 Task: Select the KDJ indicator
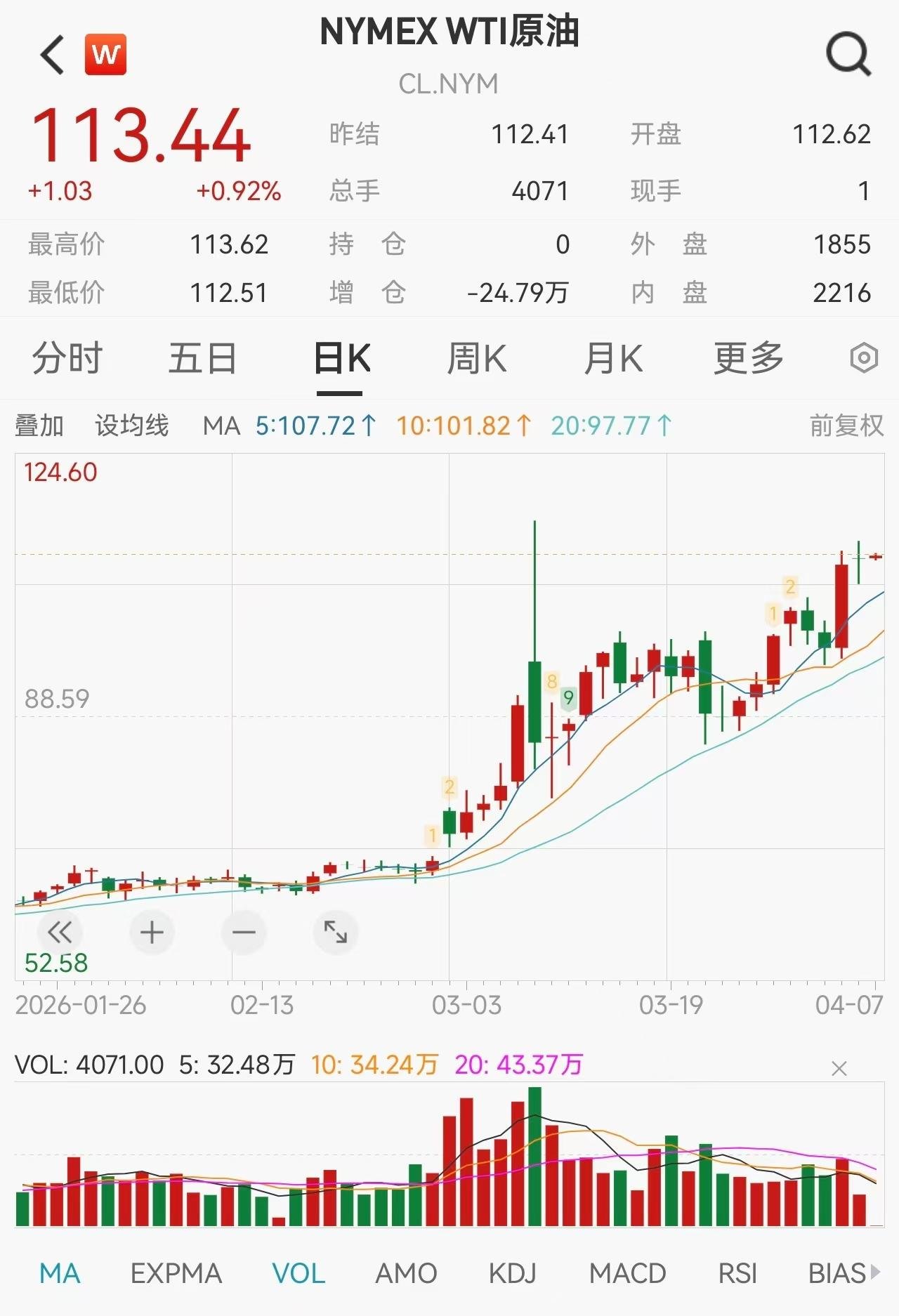click(513, 1272)
